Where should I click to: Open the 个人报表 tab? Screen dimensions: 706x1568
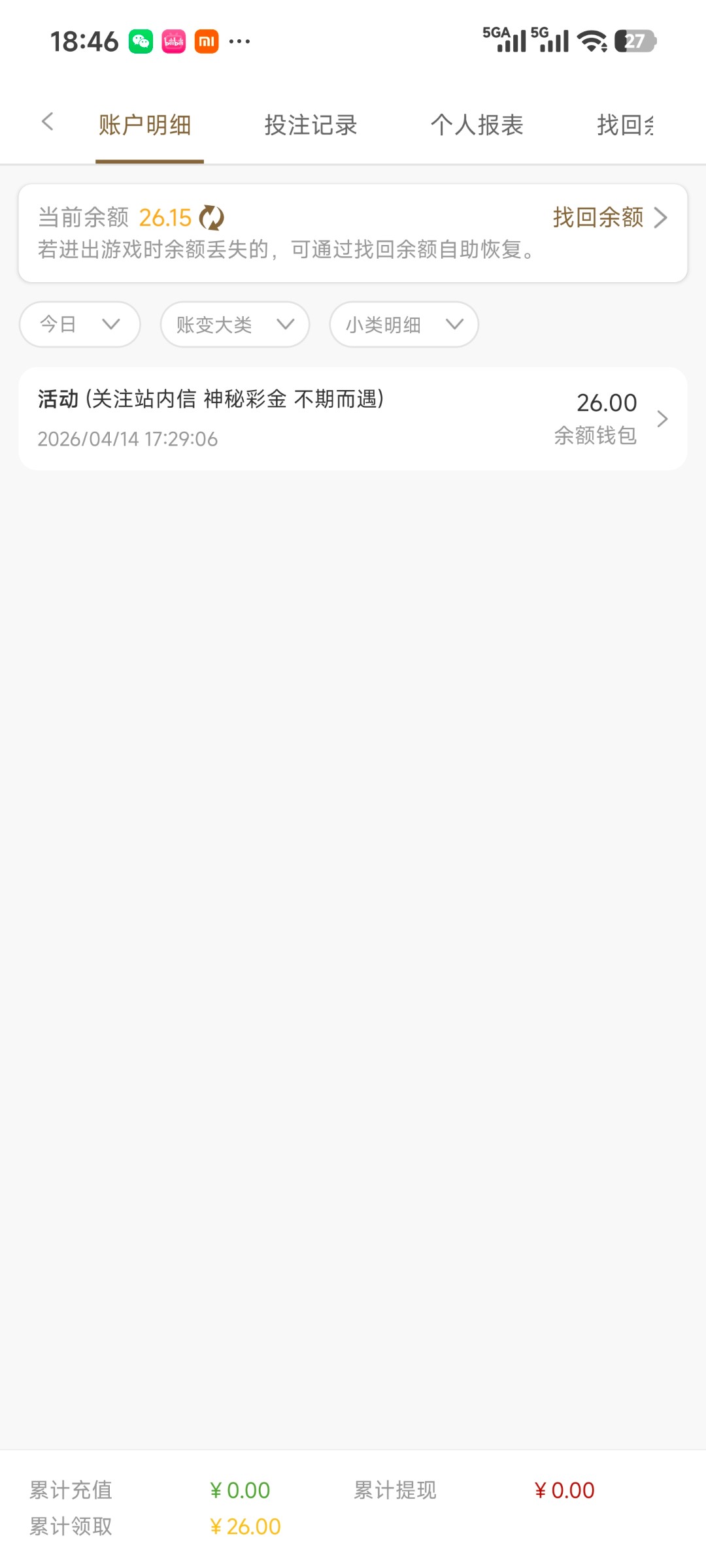click(x=477, y=125)
